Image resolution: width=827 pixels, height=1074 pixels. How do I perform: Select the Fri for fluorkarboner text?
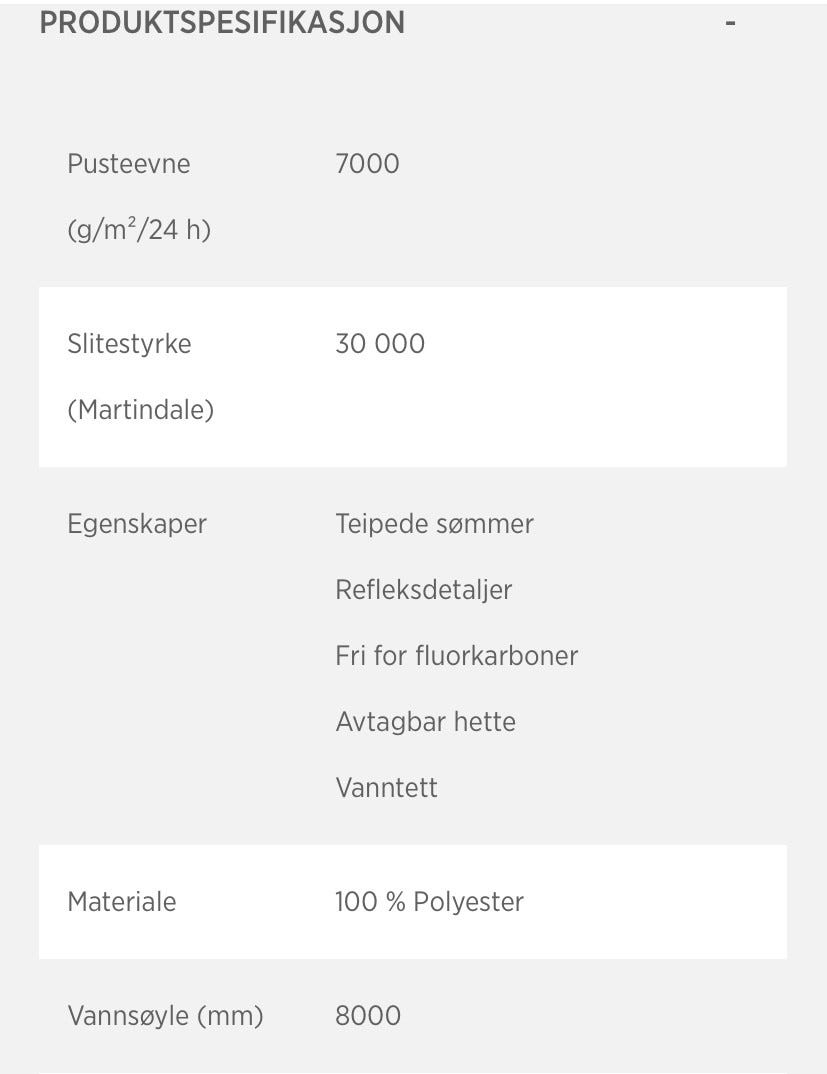click(x=457, y=656)
